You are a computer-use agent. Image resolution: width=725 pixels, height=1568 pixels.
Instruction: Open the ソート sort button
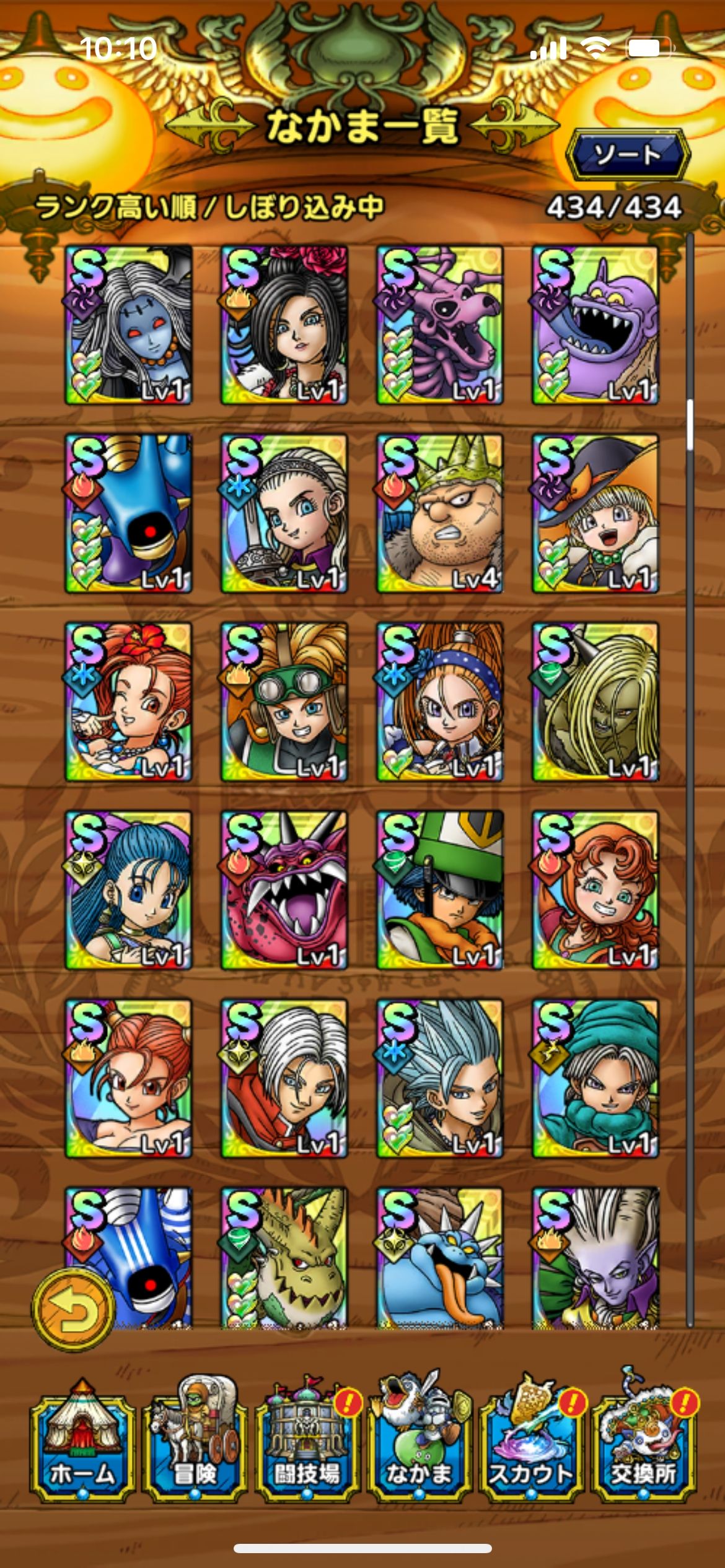point(628,154)
